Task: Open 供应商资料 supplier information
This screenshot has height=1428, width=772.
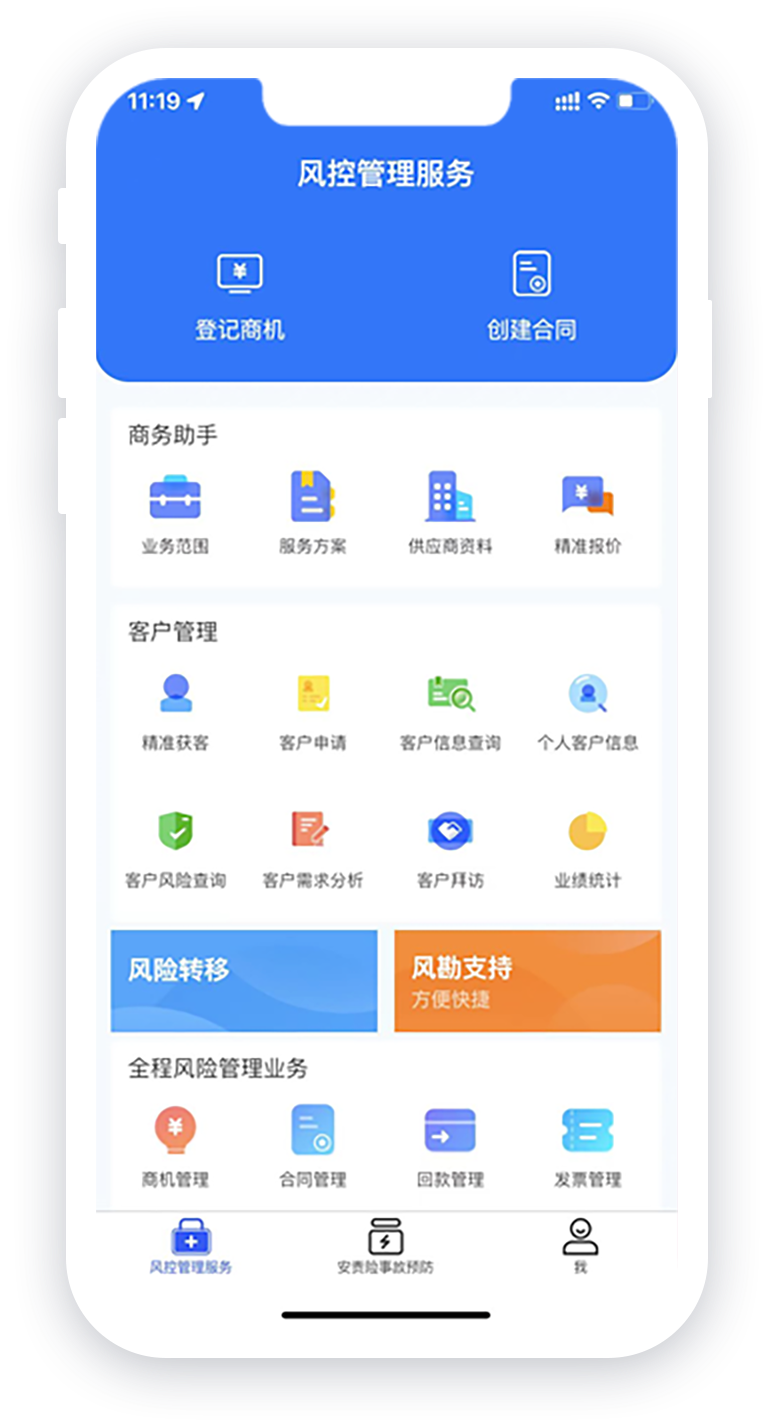Action: tap(450, 514)
